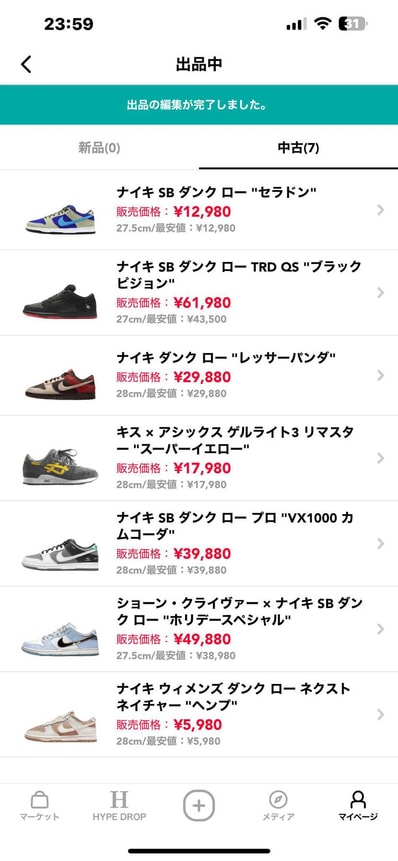The width and height of the screenshot is (398, 861).
Task: Open the HYPE DROP tab
Action: point(119,806)
